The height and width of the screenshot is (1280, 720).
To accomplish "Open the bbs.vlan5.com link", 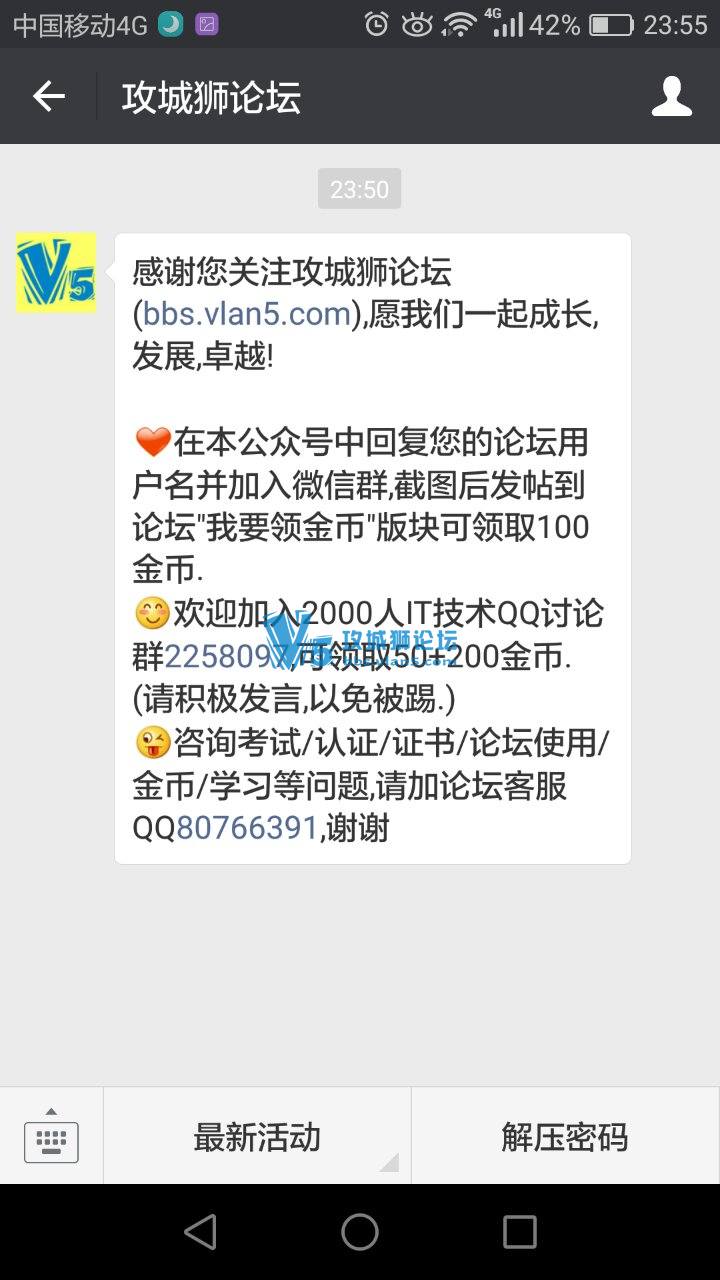I will 246,315.
